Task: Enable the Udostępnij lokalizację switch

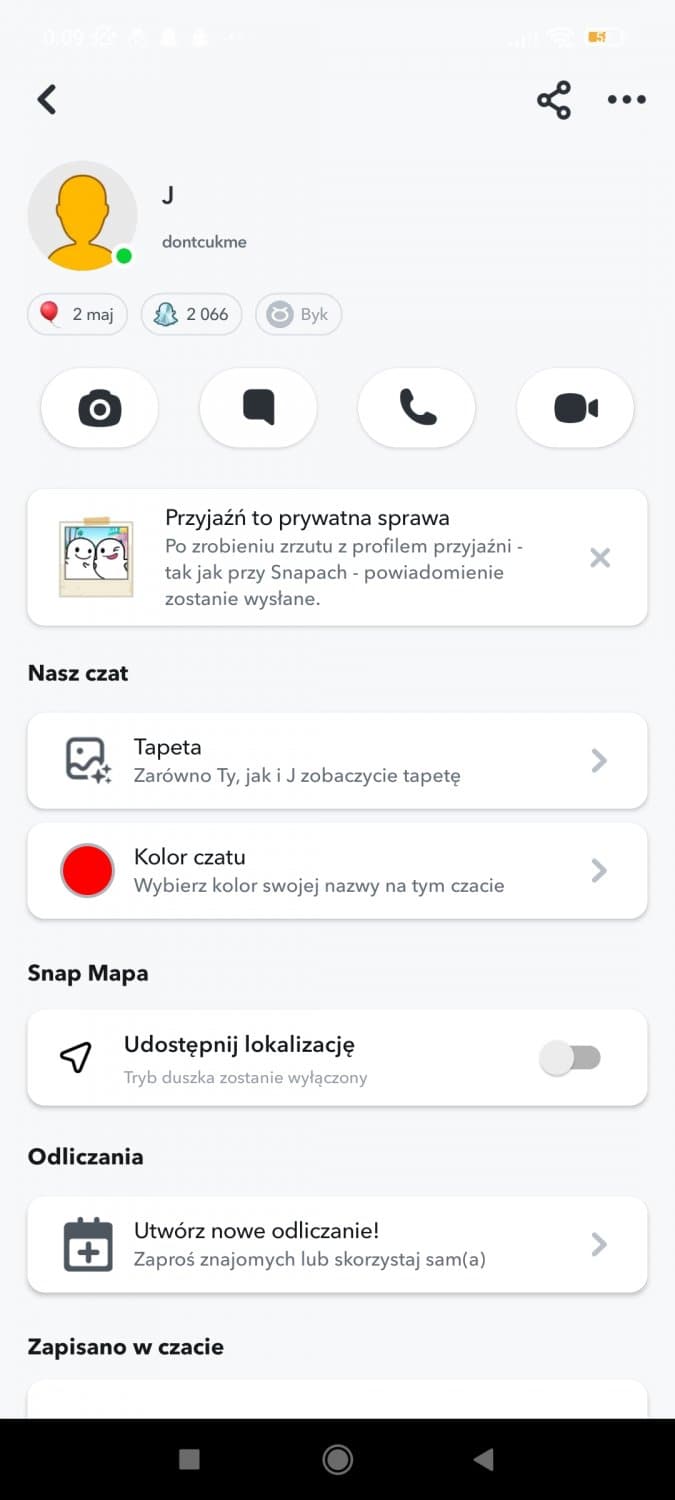Action: (570, 1058)
